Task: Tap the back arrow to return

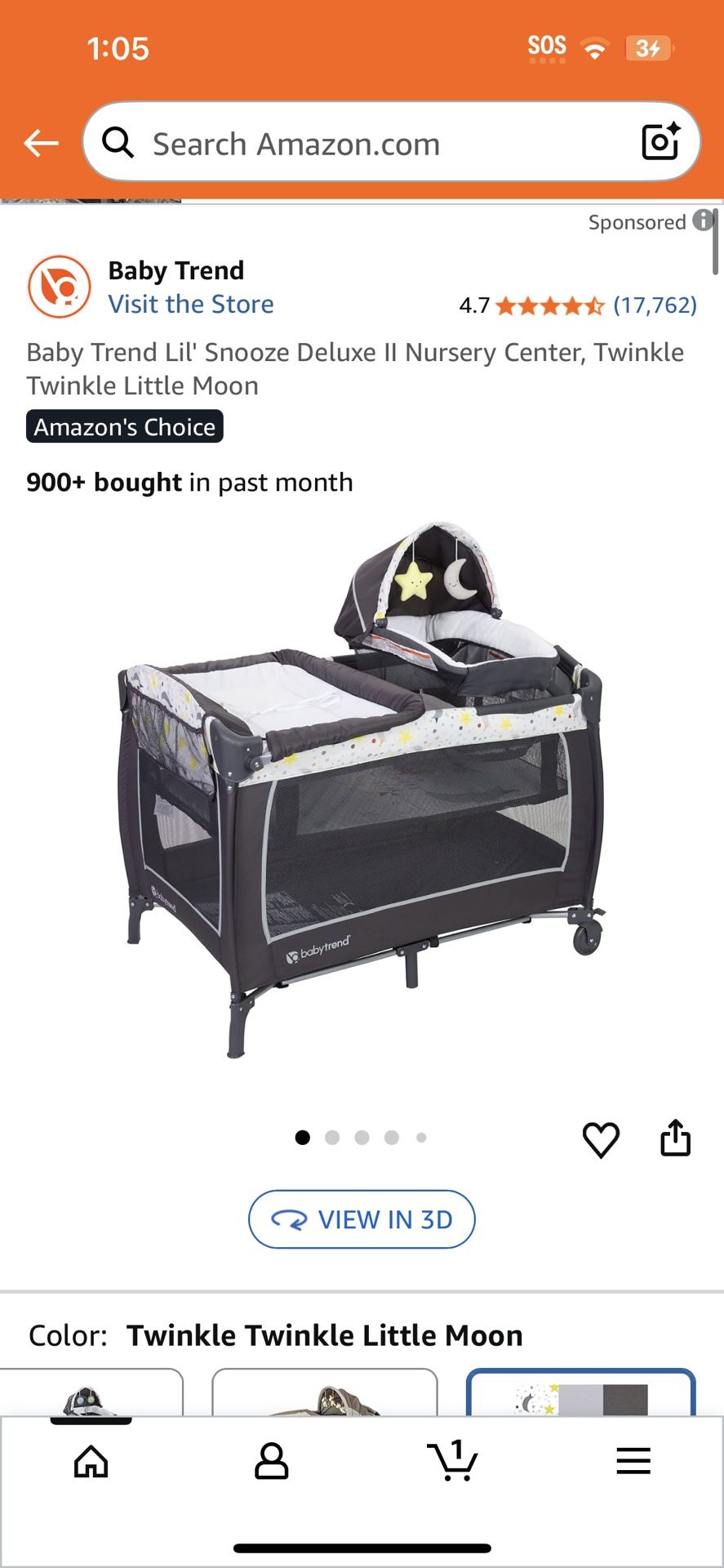Action: [38, 142]
